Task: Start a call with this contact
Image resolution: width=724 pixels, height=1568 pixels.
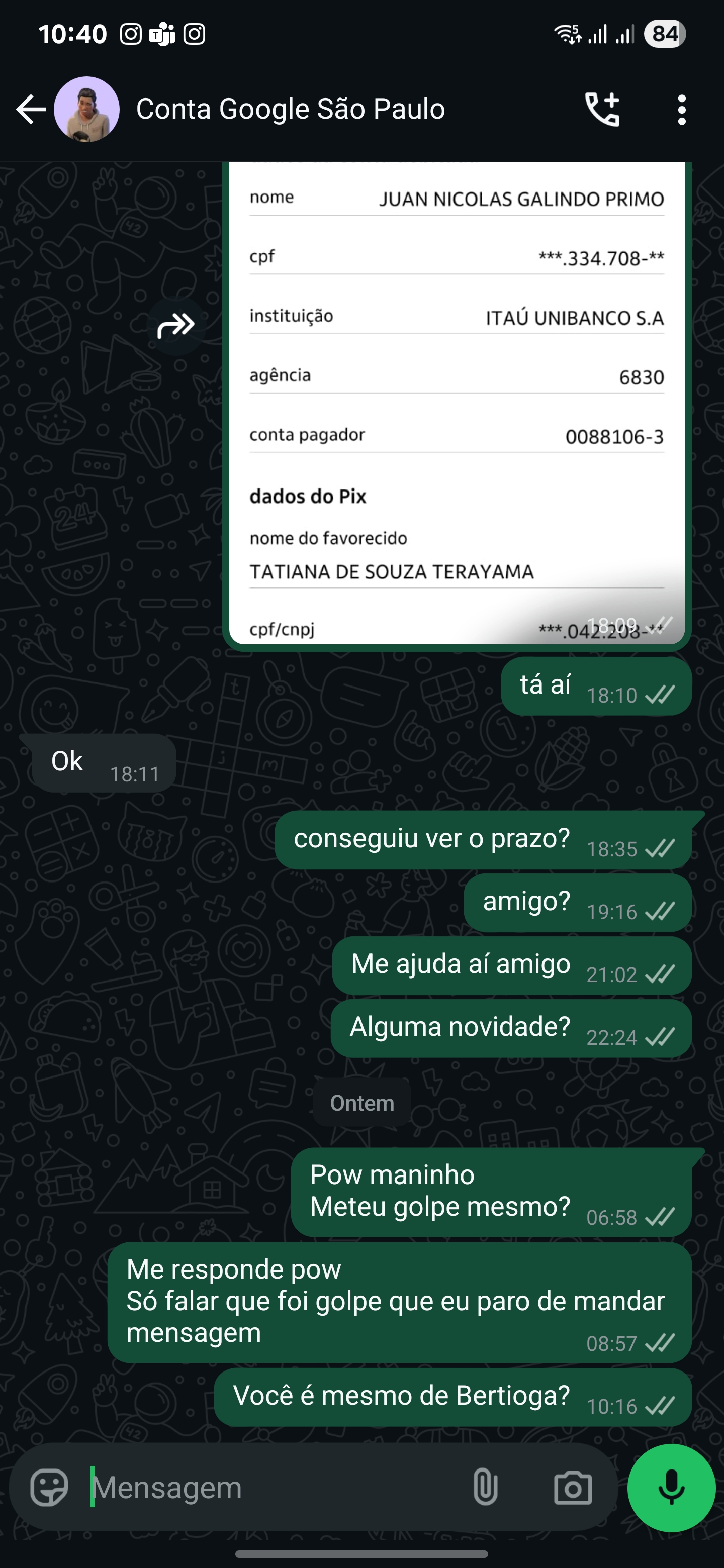Action: (602, 110)
